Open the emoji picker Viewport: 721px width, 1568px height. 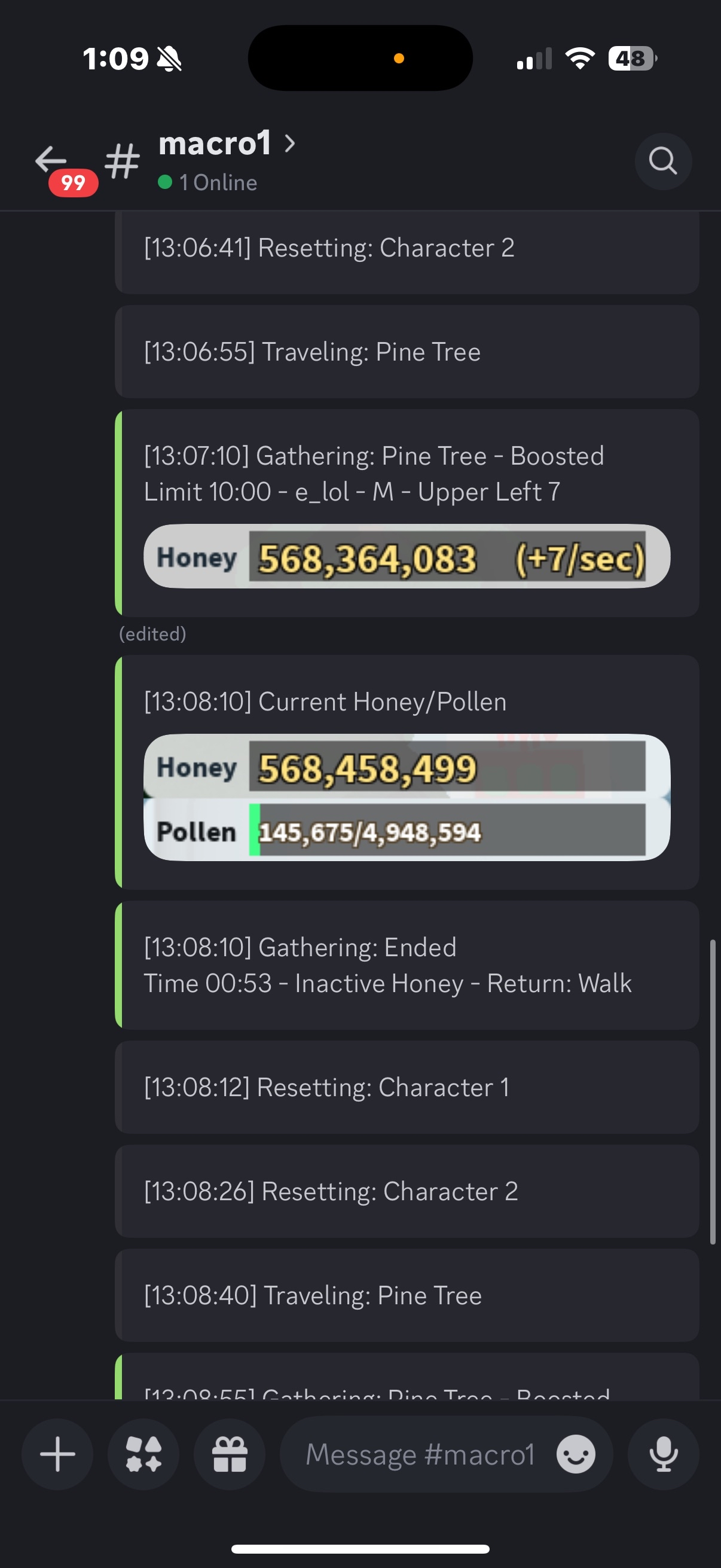(x=576, y=1454)
